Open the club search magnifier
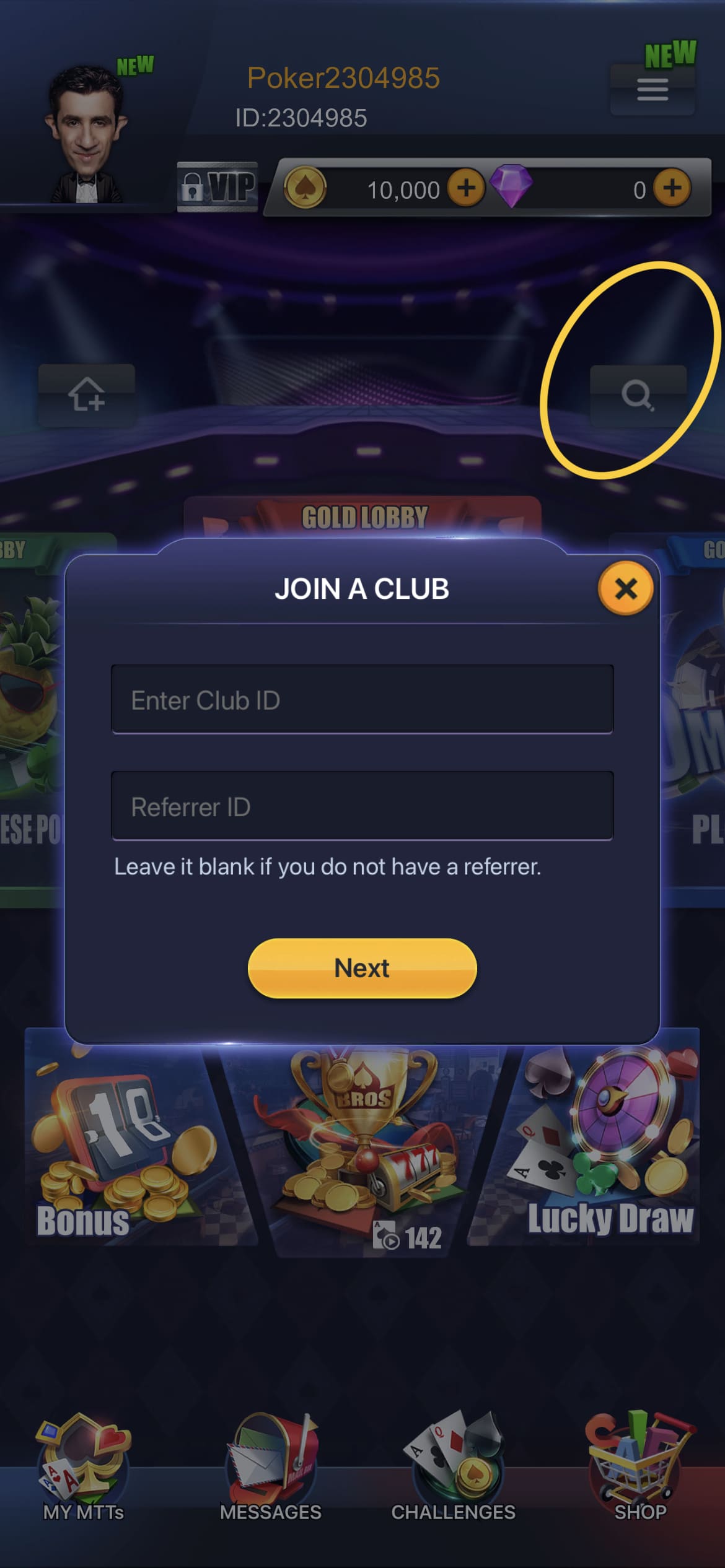This screenshot has width=725, height=1568. click(638, 395)
